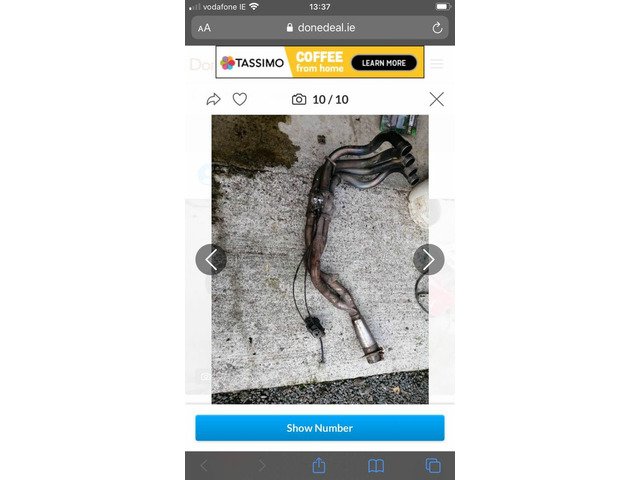Tap Show Number button
Screen dimensions: 640x480
(319, 428)
